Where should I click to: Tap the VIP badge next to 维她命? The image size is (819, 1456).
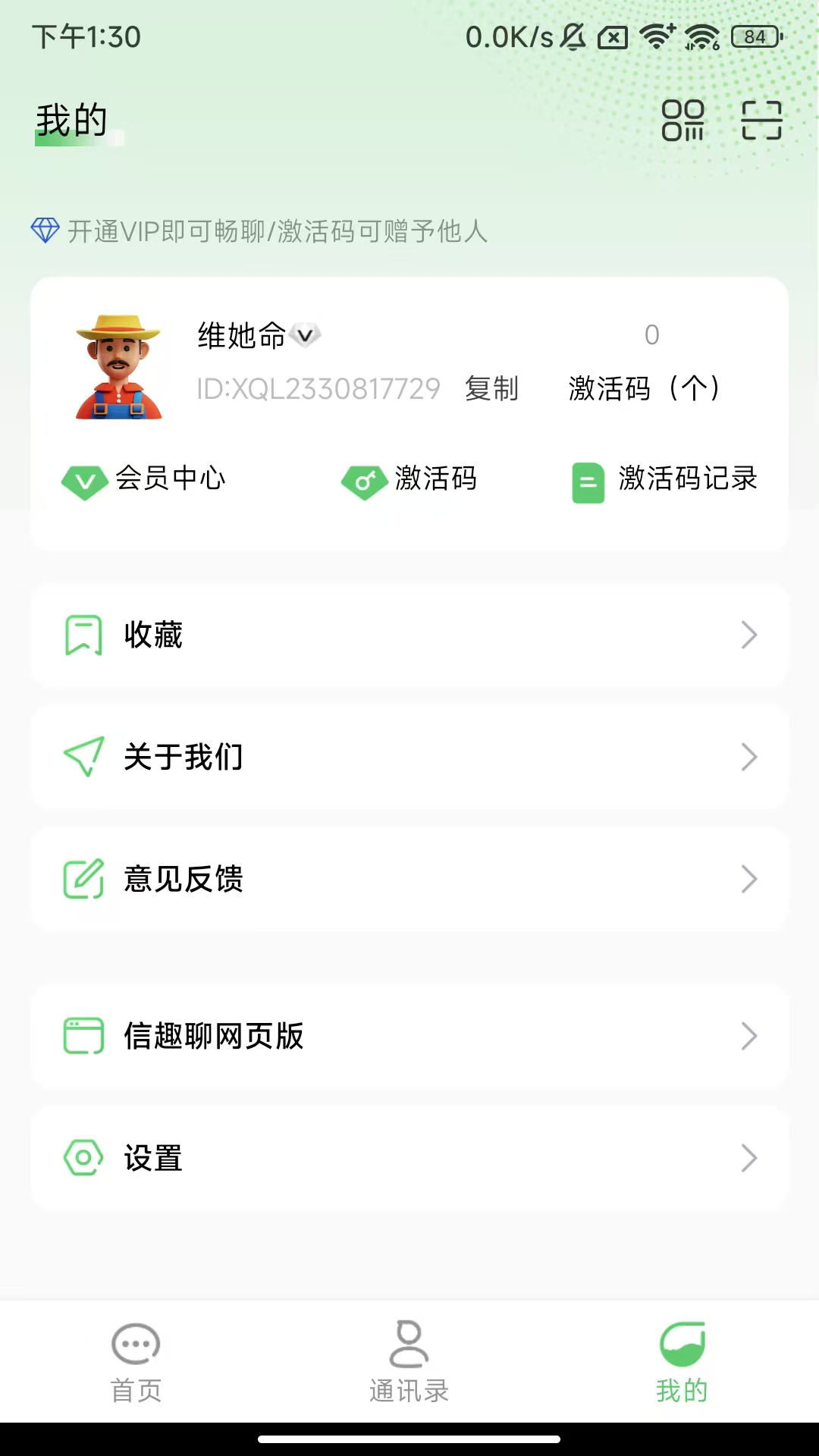click(x=306, y=336)
